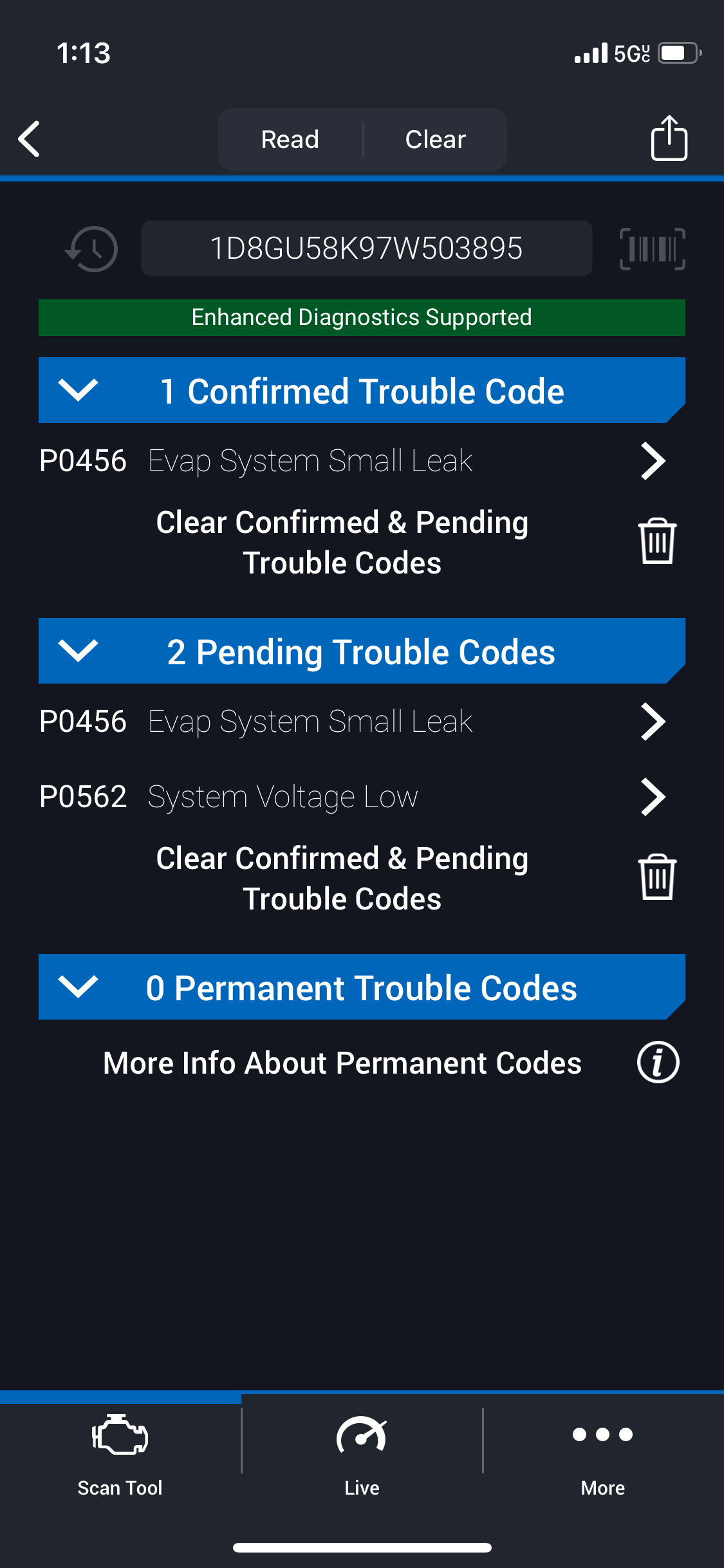The image size is (724, 1568).
Task: Edit the VIN number field
Action: point(366,248)
